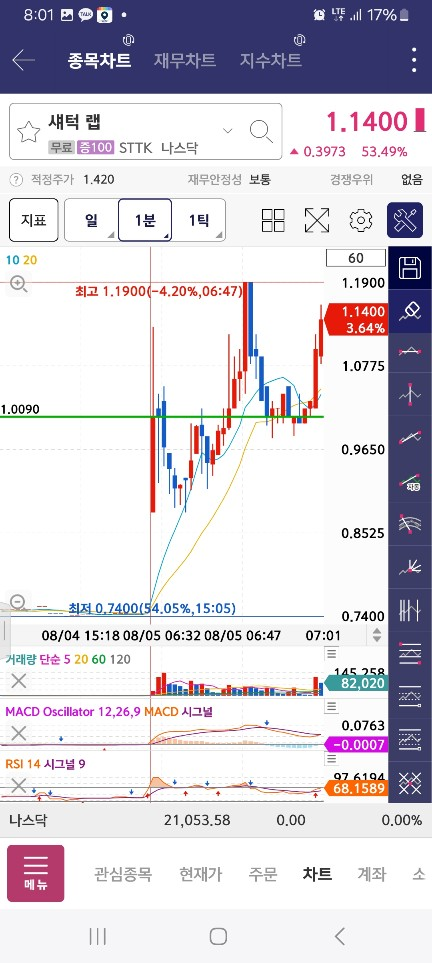Image resolution: width=432 pixels, height=963 pixels.
Task: Switch to the 지수차트 tab
Action: pos(270,60)
